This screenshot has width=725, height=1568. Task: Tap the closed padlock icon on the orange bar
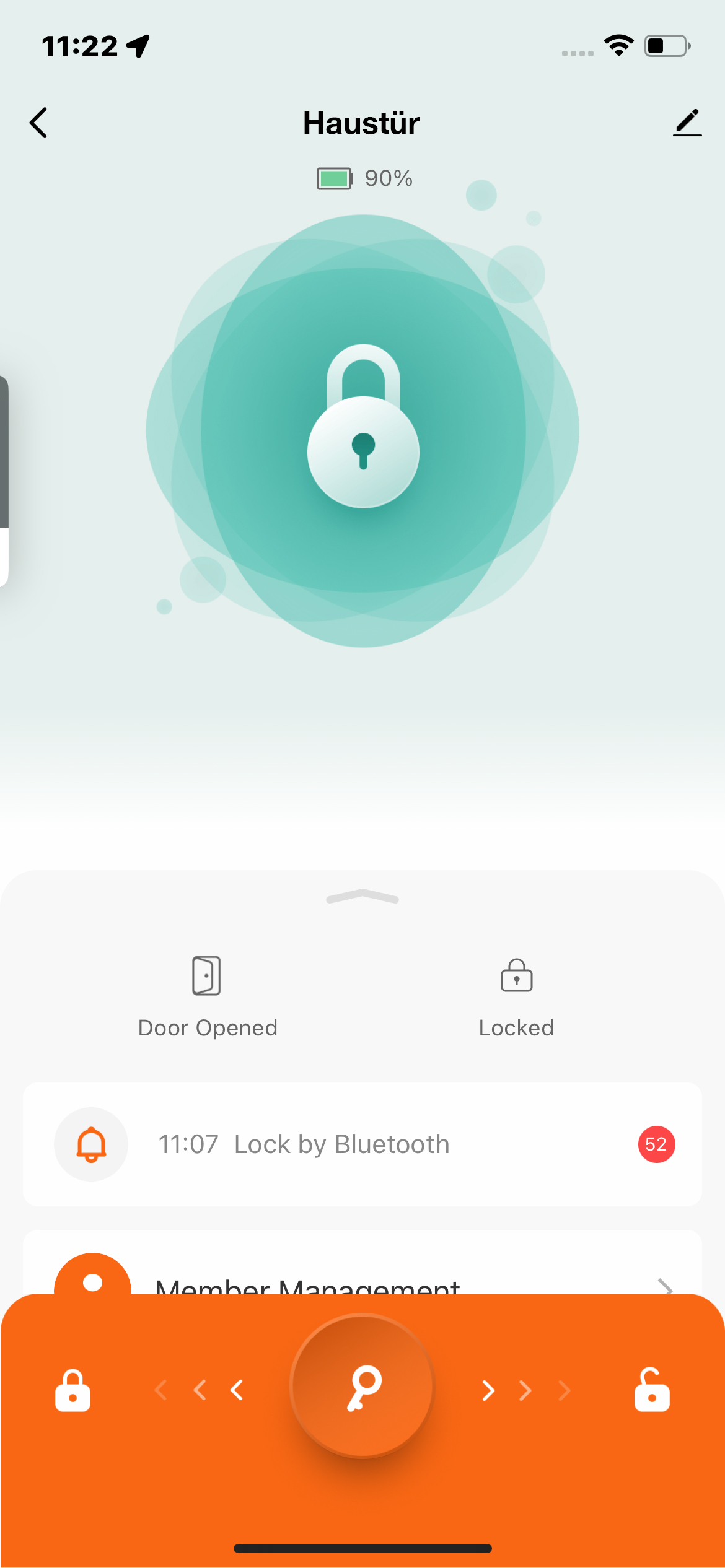click(73, 1390)
